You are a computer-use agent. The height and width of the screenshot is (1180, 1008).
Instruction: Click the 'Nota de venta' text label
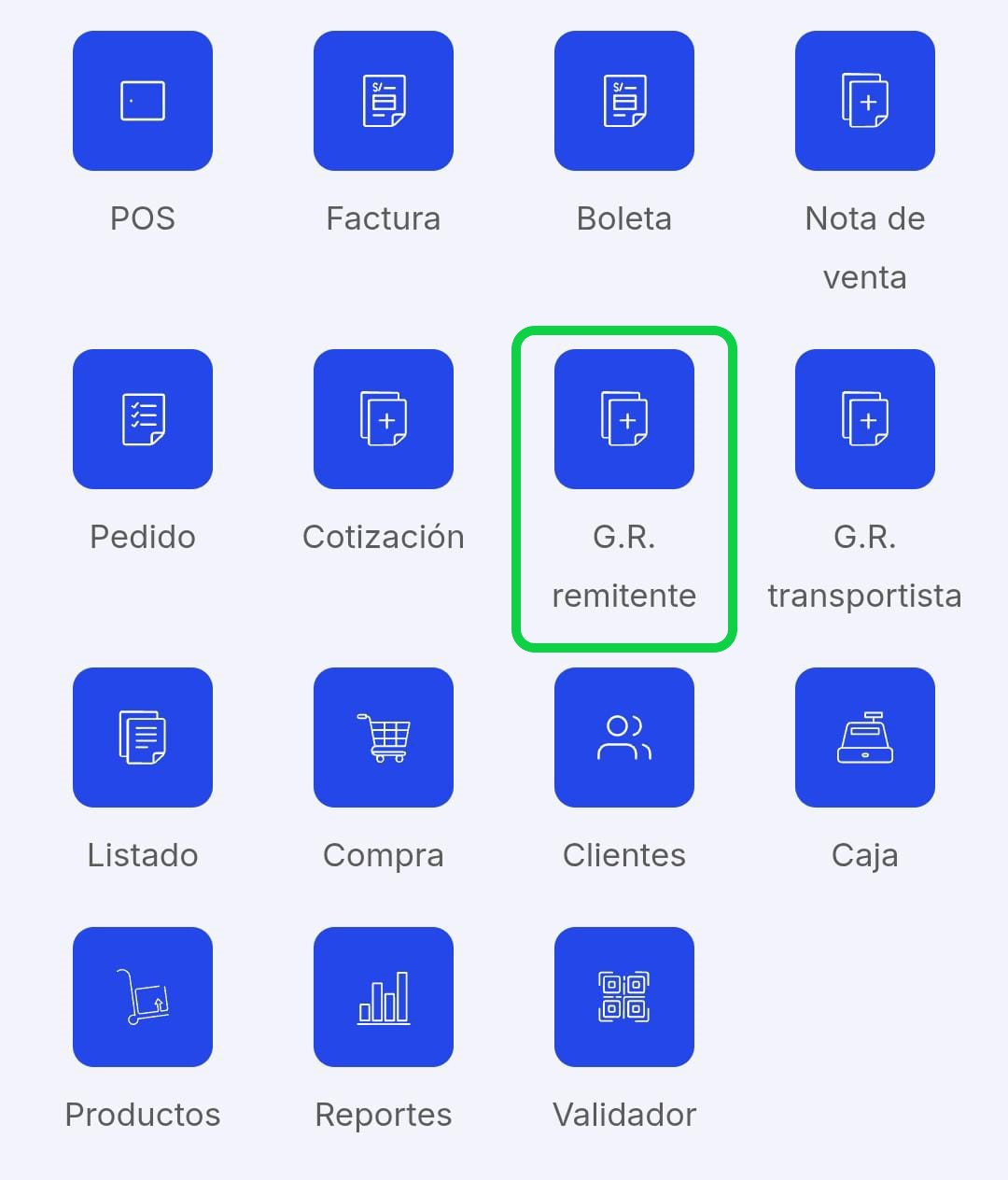[864, 247]
